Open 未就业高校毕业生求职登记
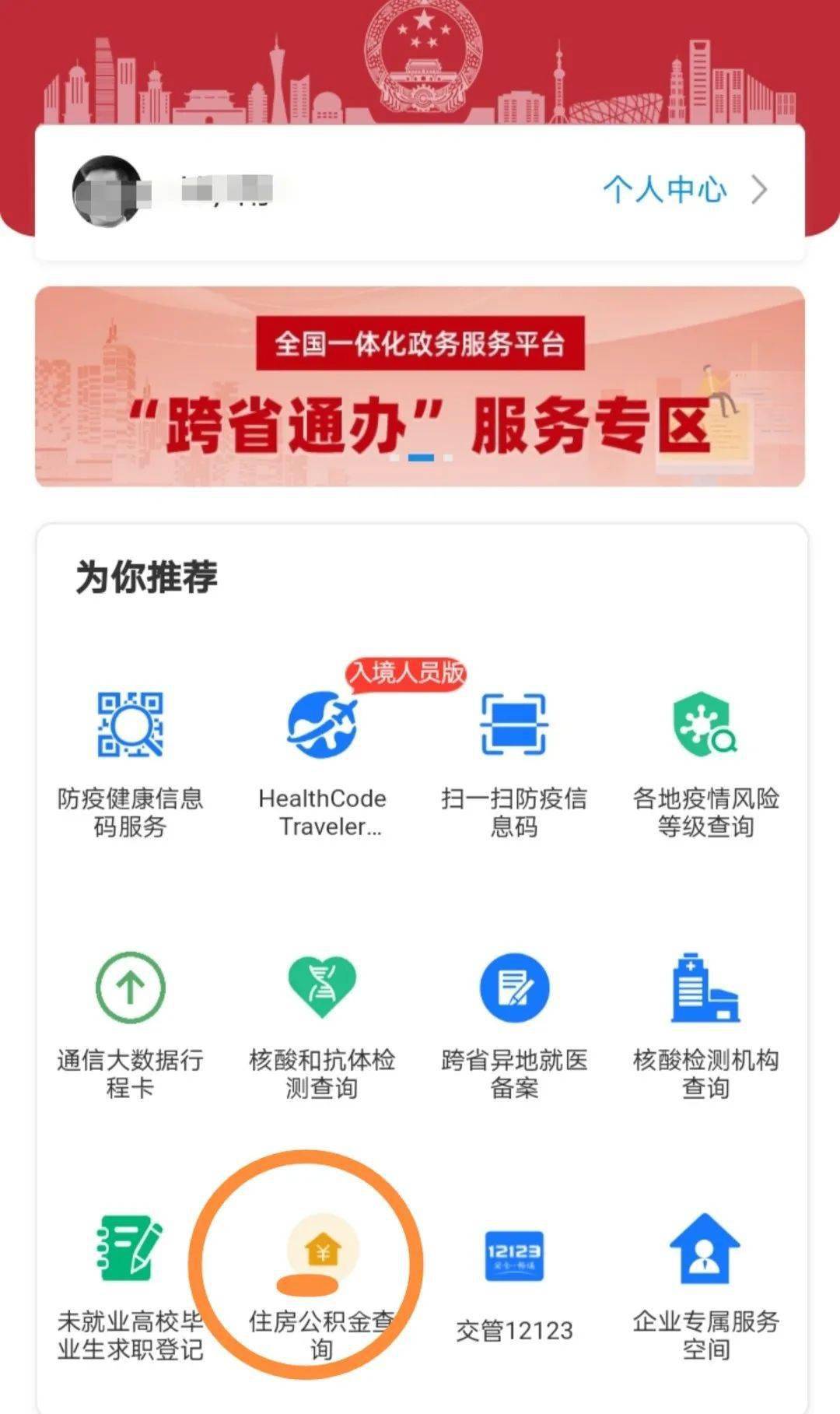The image size is (840, 1414). tap(130, 1287)
